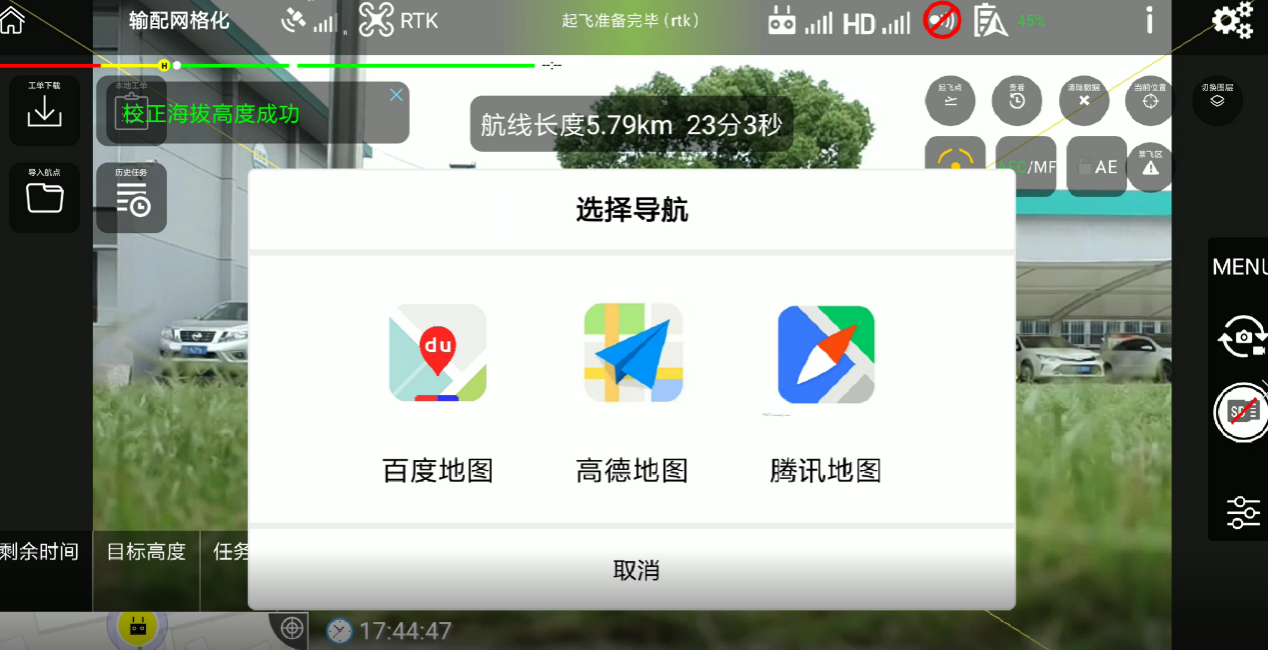1268x650 pixels.
Task: Switch photo/video camera mode
Action: pos(1240,338)
